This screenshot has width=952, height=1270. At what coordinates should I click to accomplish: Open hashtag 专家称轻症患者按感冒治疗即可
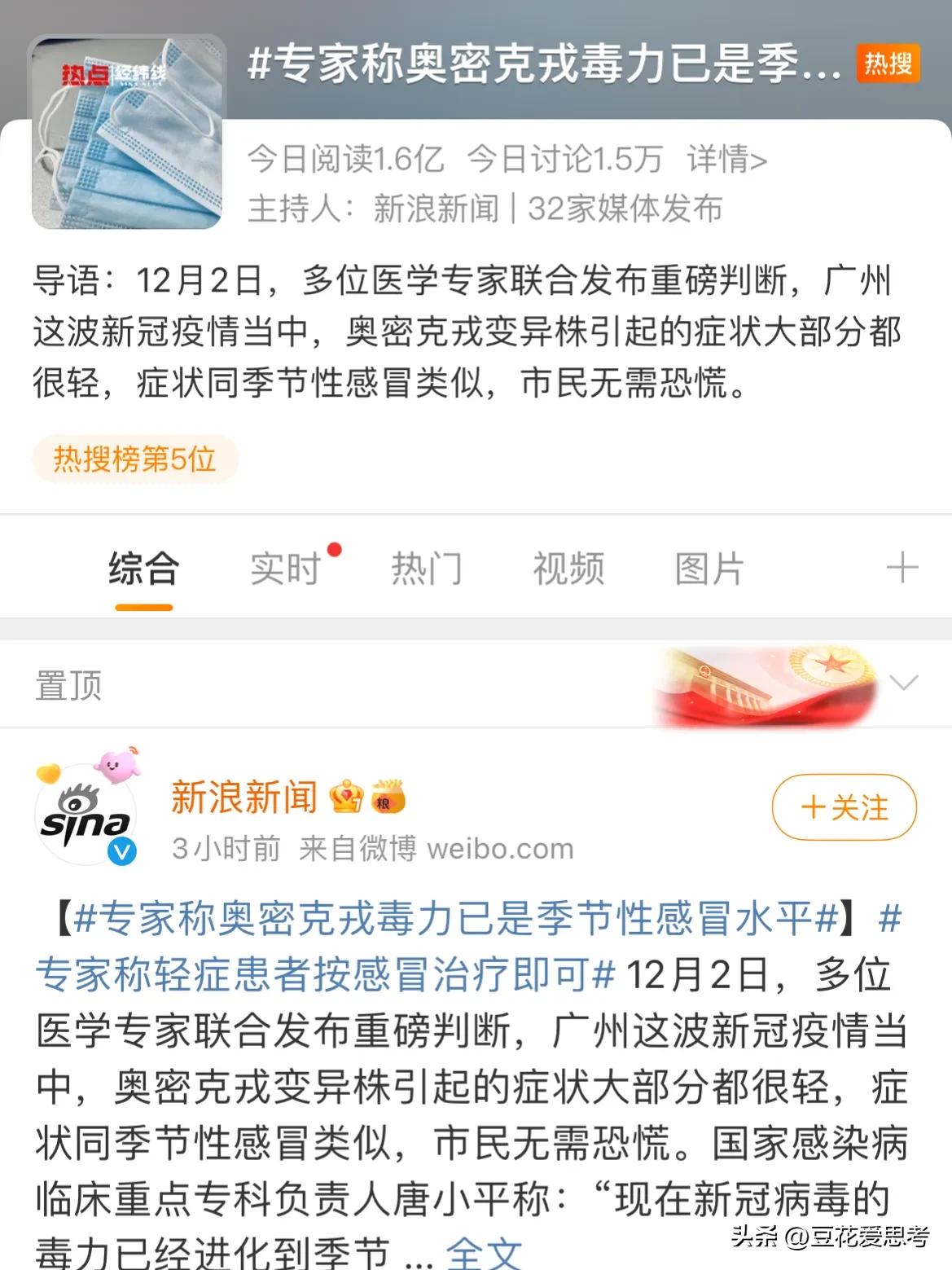pos(326,974)
